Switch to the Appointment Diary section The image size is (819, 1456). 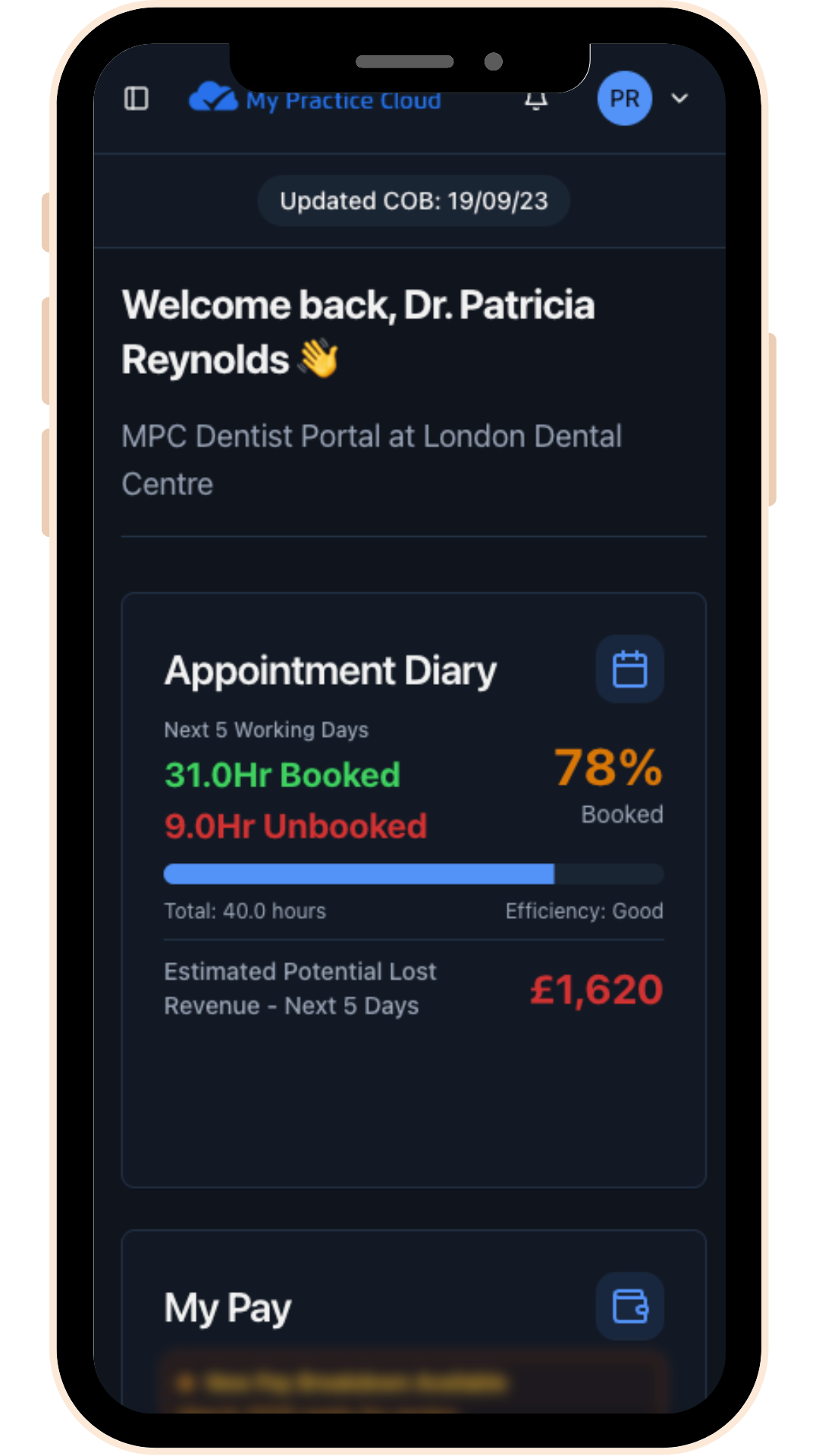[x=331, y=670]
